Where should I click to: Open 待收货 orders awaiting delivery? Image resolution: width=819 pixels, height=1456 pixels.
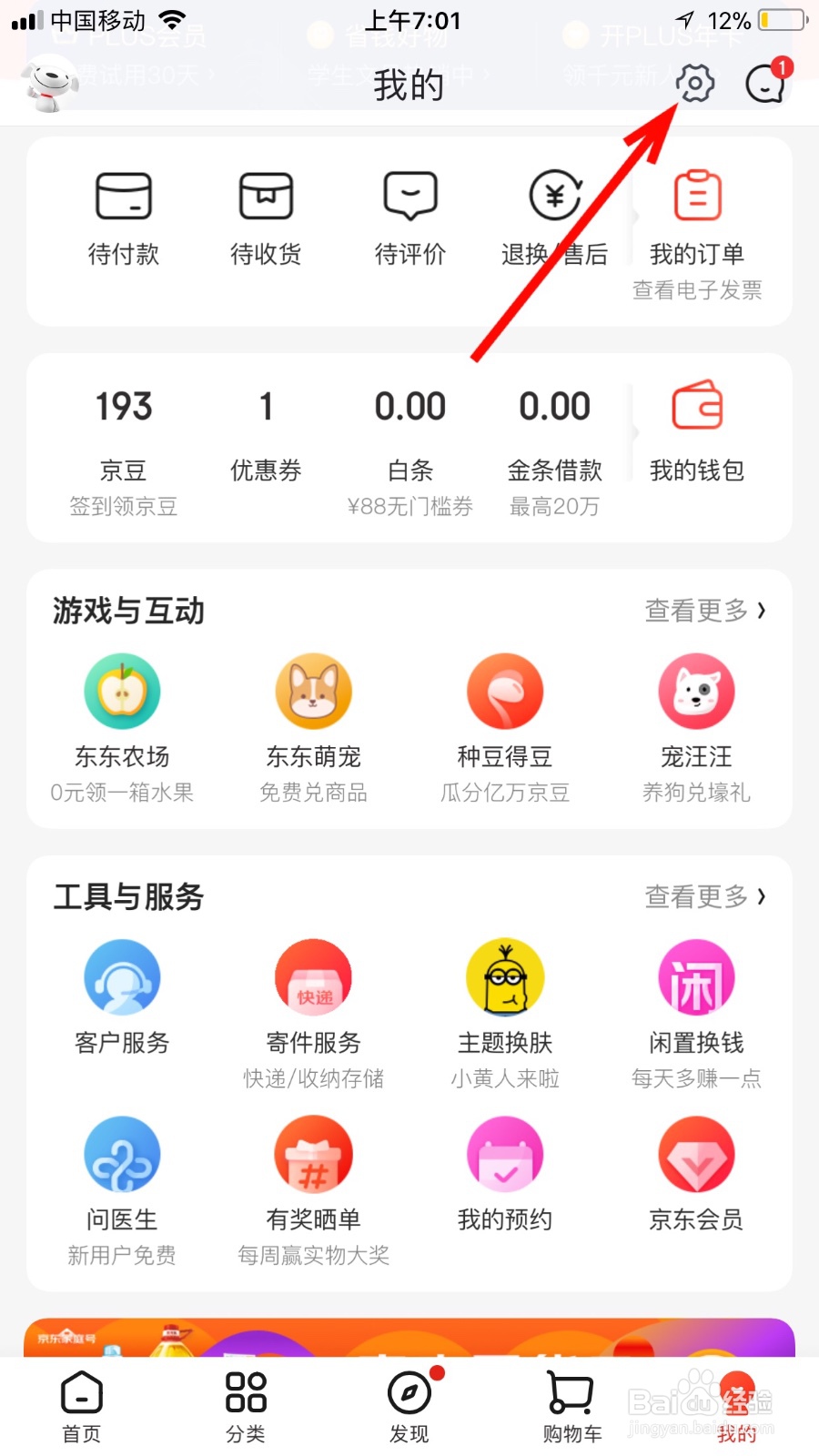point(266,218)
